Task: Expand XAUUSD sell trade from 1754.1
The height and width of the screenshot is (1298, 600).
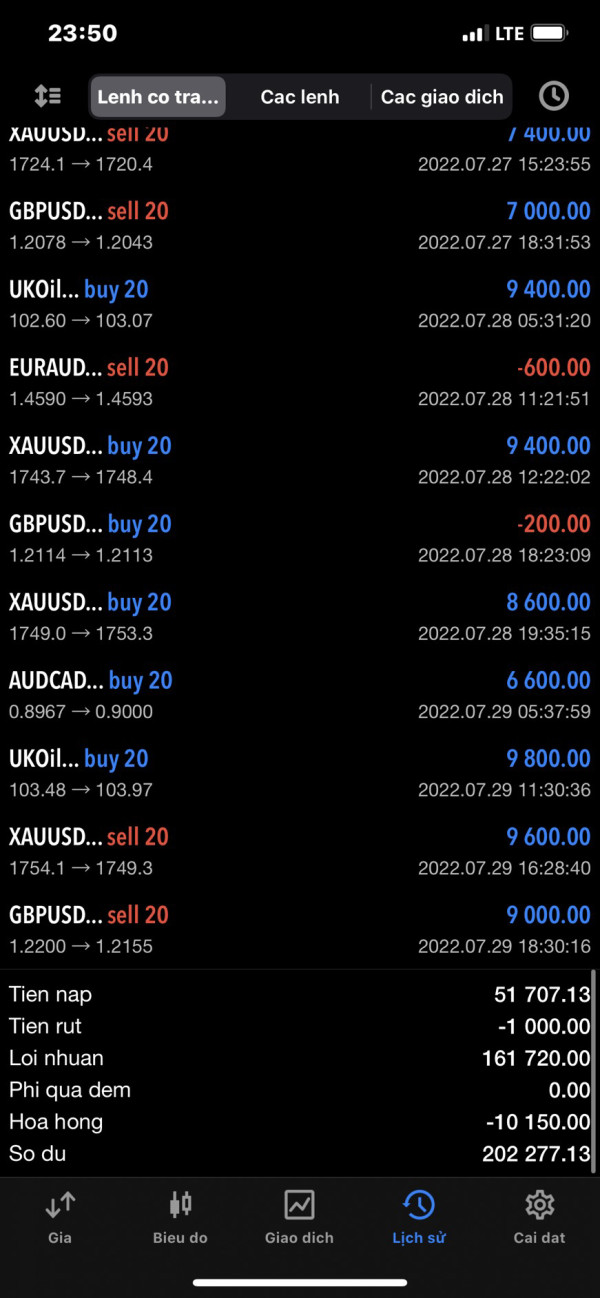Action: [x=300, y=851]
